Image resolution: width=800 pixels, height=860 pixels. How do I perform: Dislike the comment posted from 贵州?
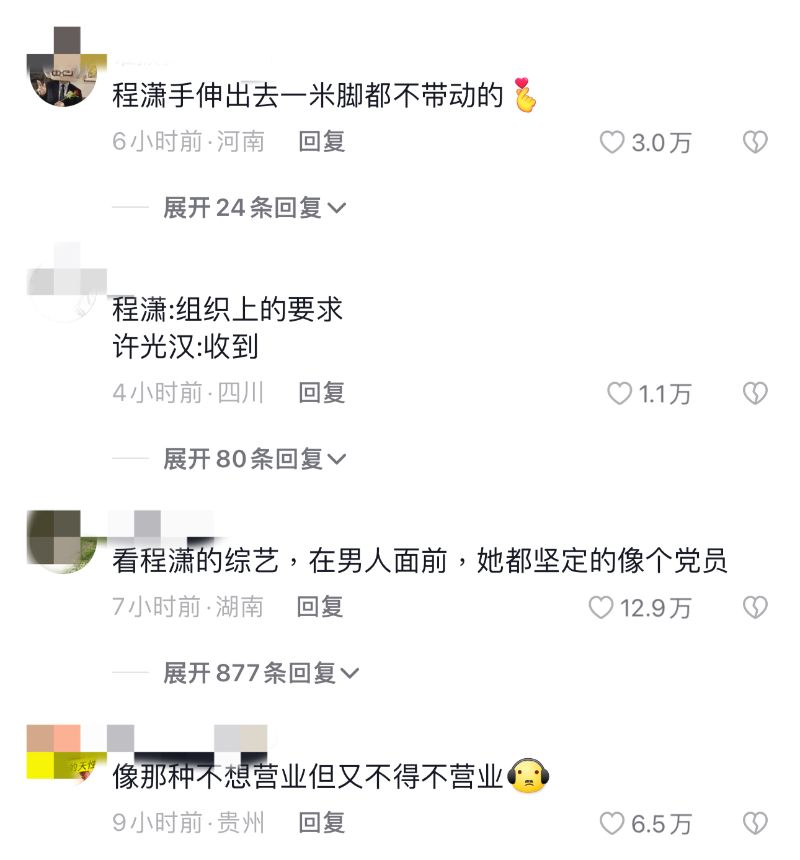(755, 824)
